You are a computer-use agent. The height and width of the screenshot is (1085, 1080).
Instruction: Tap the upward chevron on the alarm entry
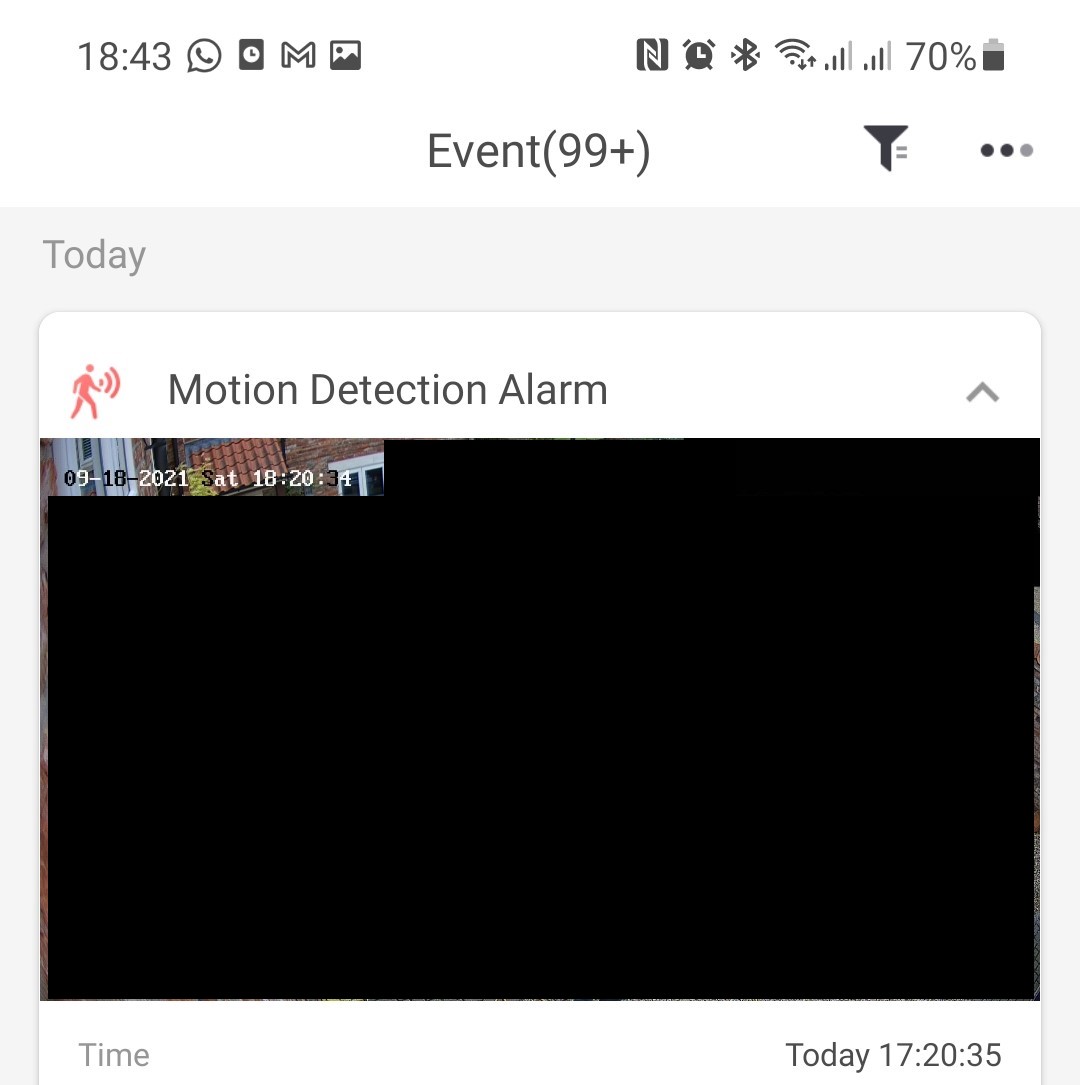[982, 392]
